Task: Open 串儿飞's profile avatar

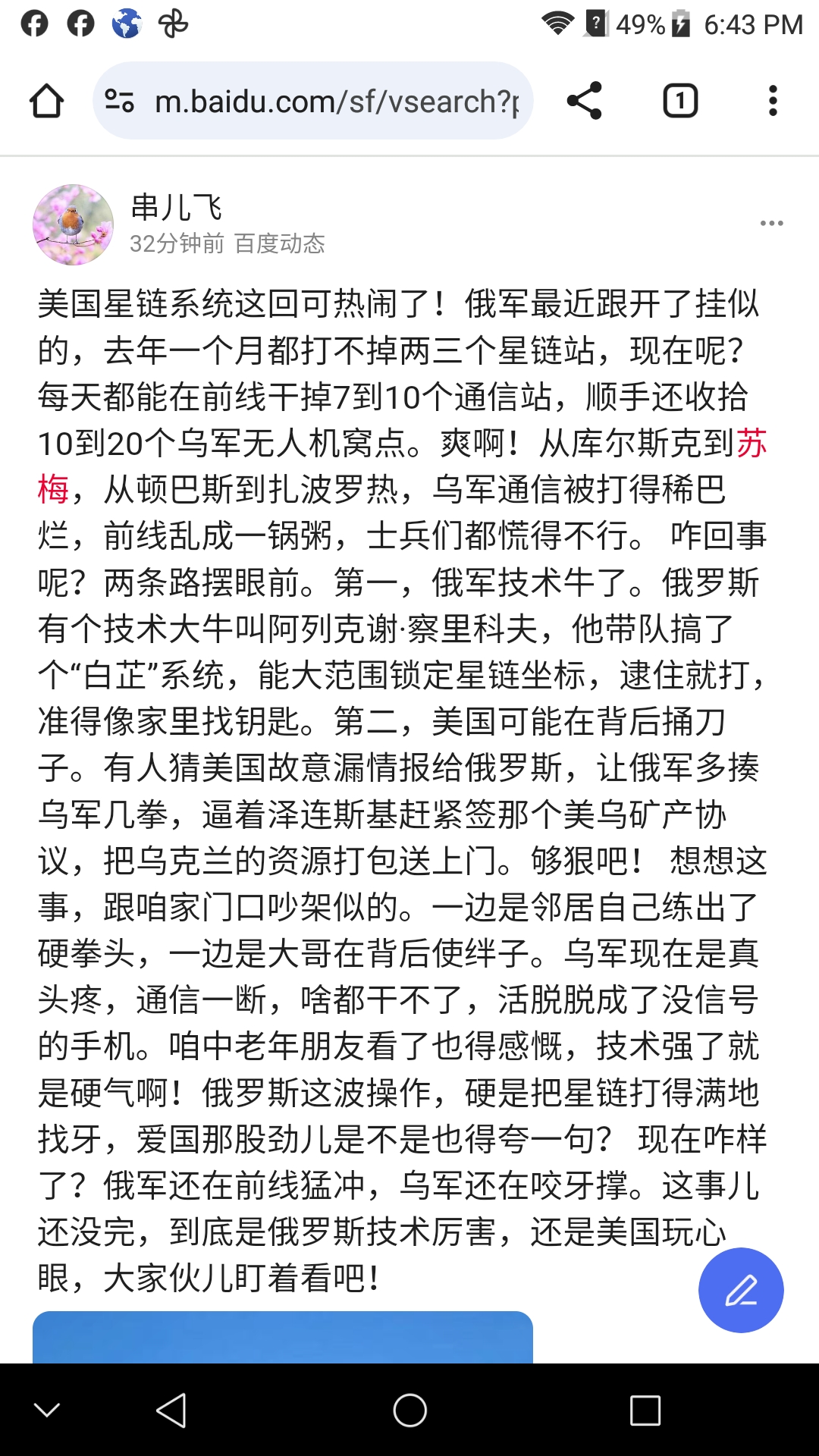Action: pyautogui.click(x=73, y=224)
